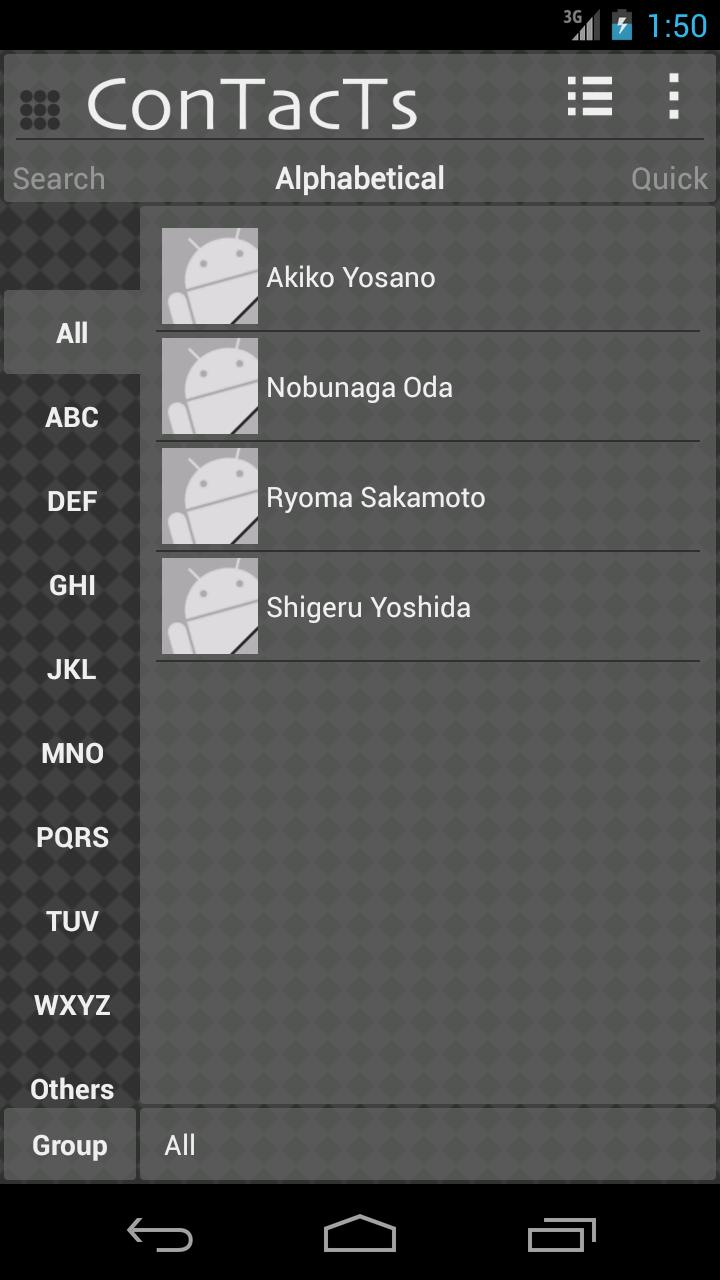Screen dimensions: 720x1280
Task: Tap Nobunaga Oda's contact avatar
Action: coord(209,386)
